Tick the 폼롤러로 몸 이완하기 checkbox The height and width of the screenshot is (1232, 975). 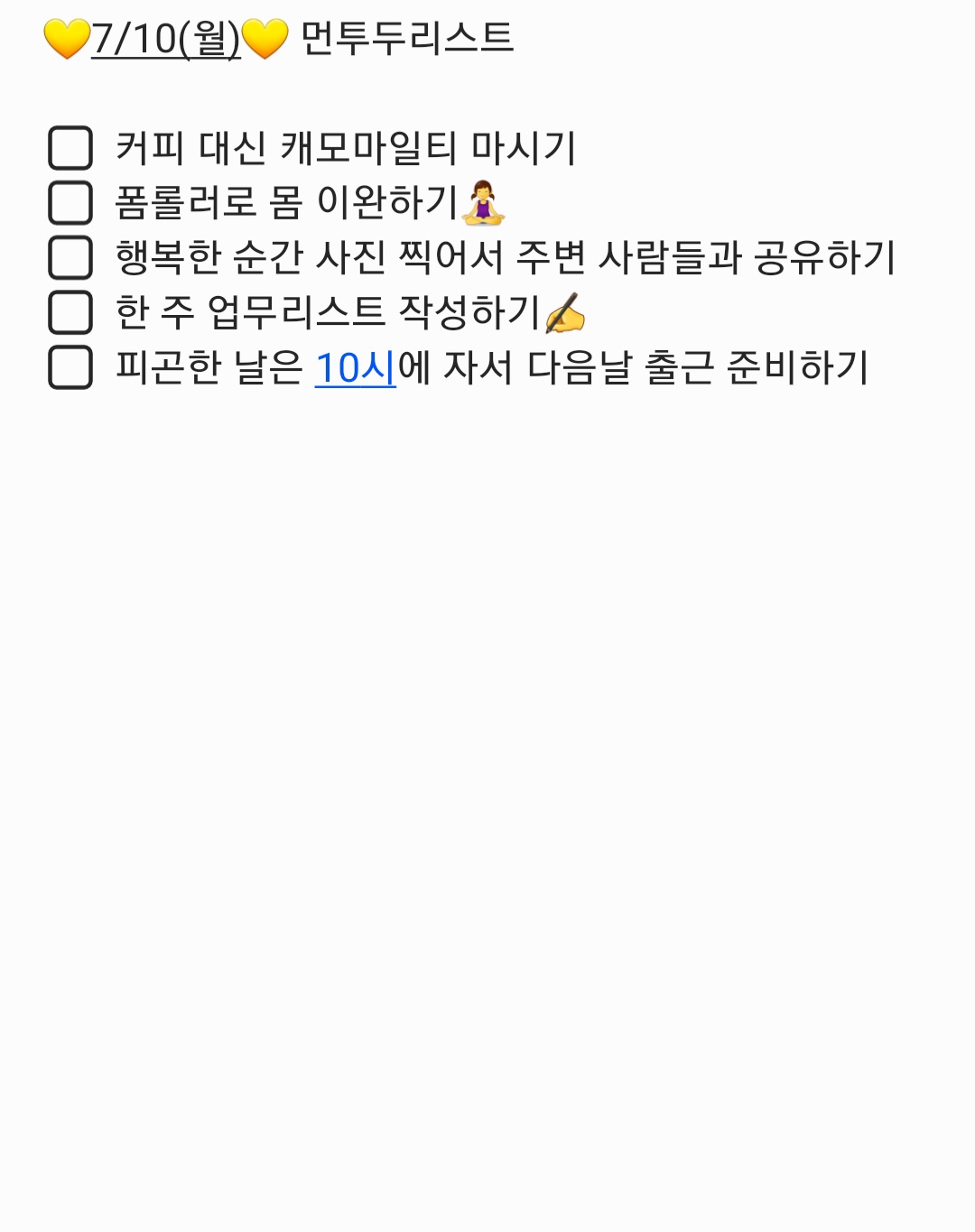coord(70,202)
